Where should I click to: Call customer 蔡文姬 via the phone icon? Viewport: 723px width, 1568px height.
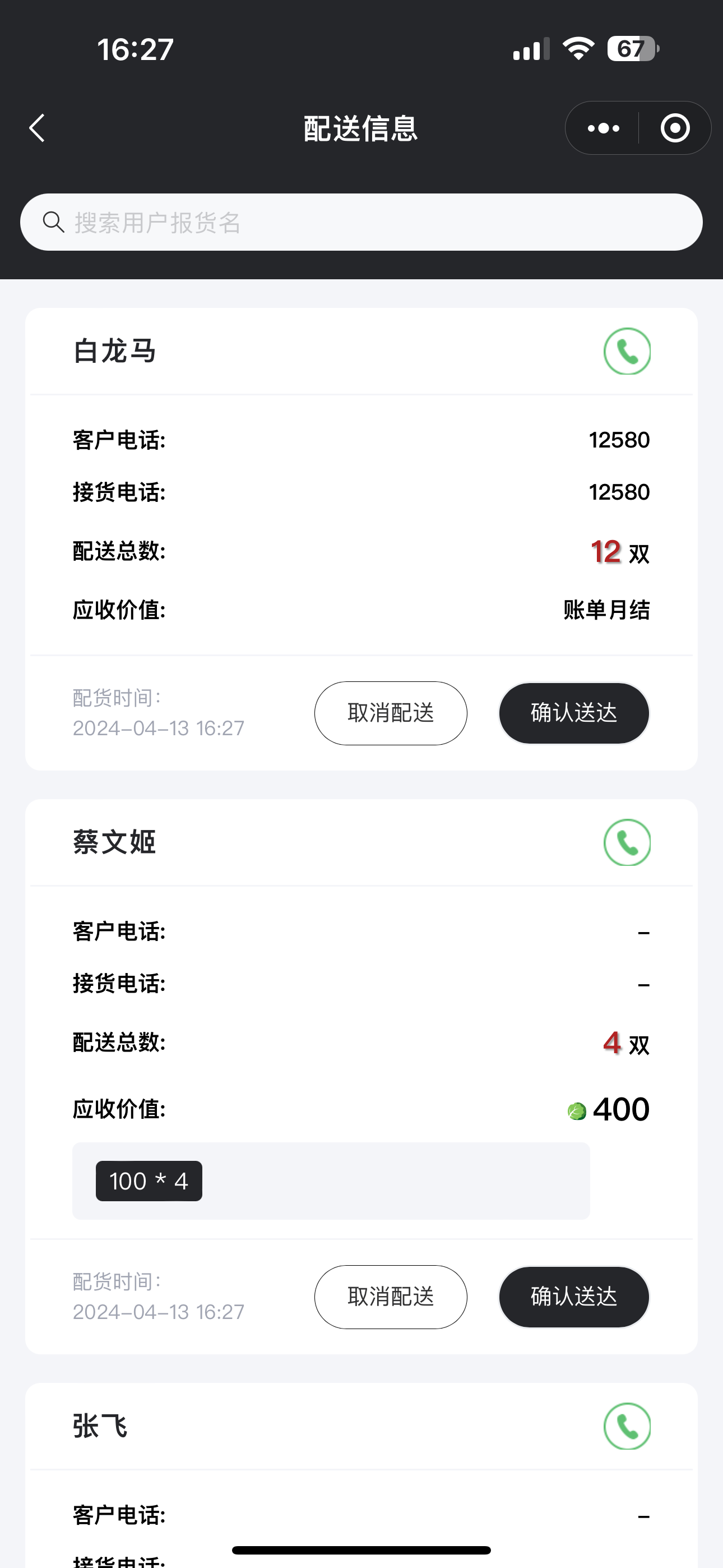(x=627, y=842)
